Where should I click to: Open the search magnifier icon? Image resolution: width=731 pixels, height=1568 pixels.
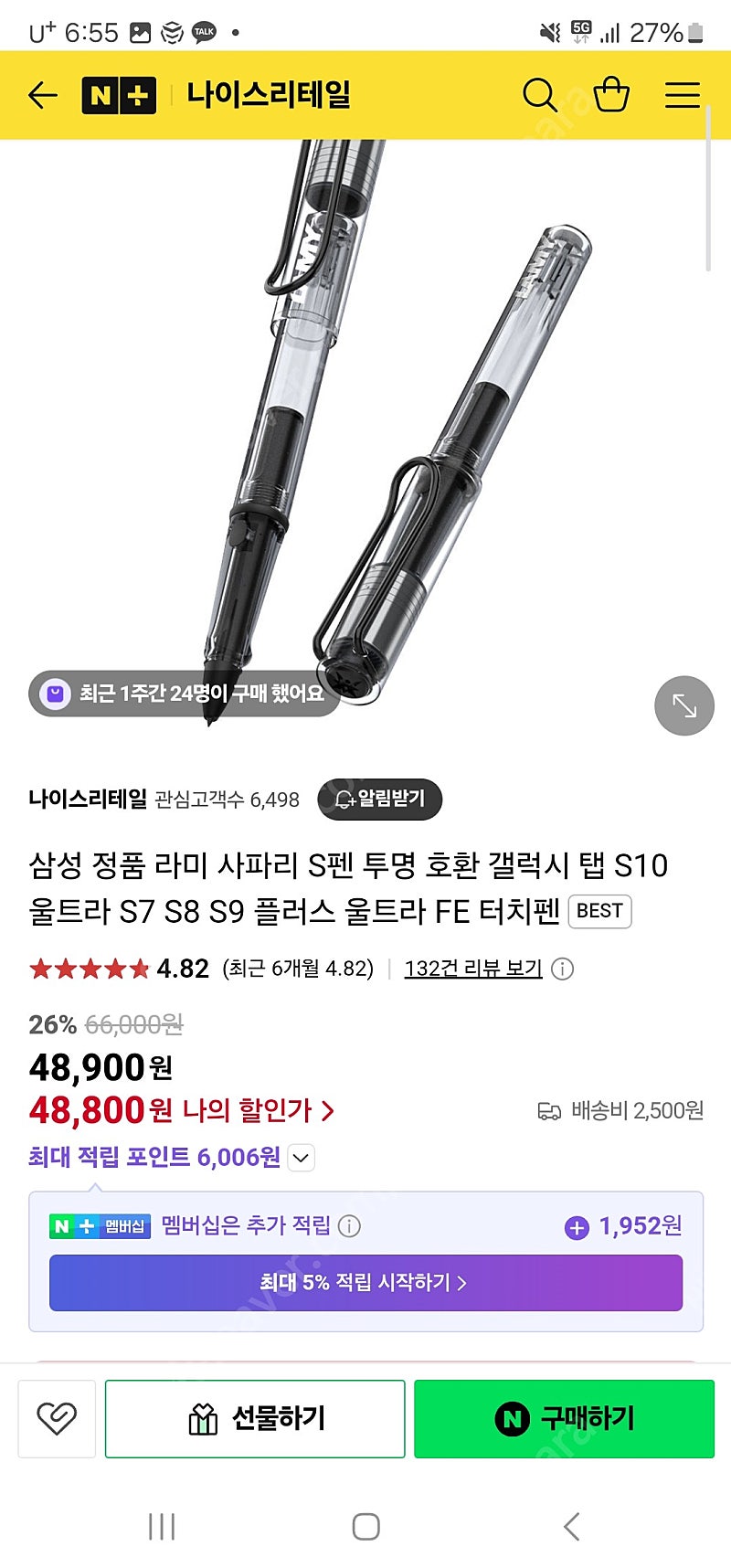tap(539, 95)
